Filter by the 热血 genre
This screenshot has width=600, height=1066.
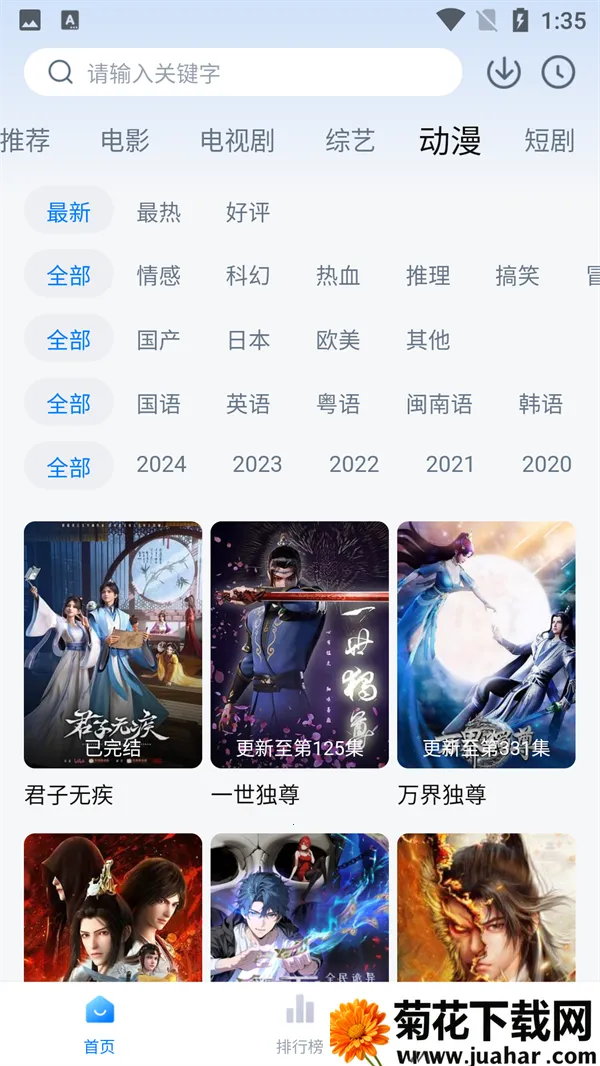338,276
